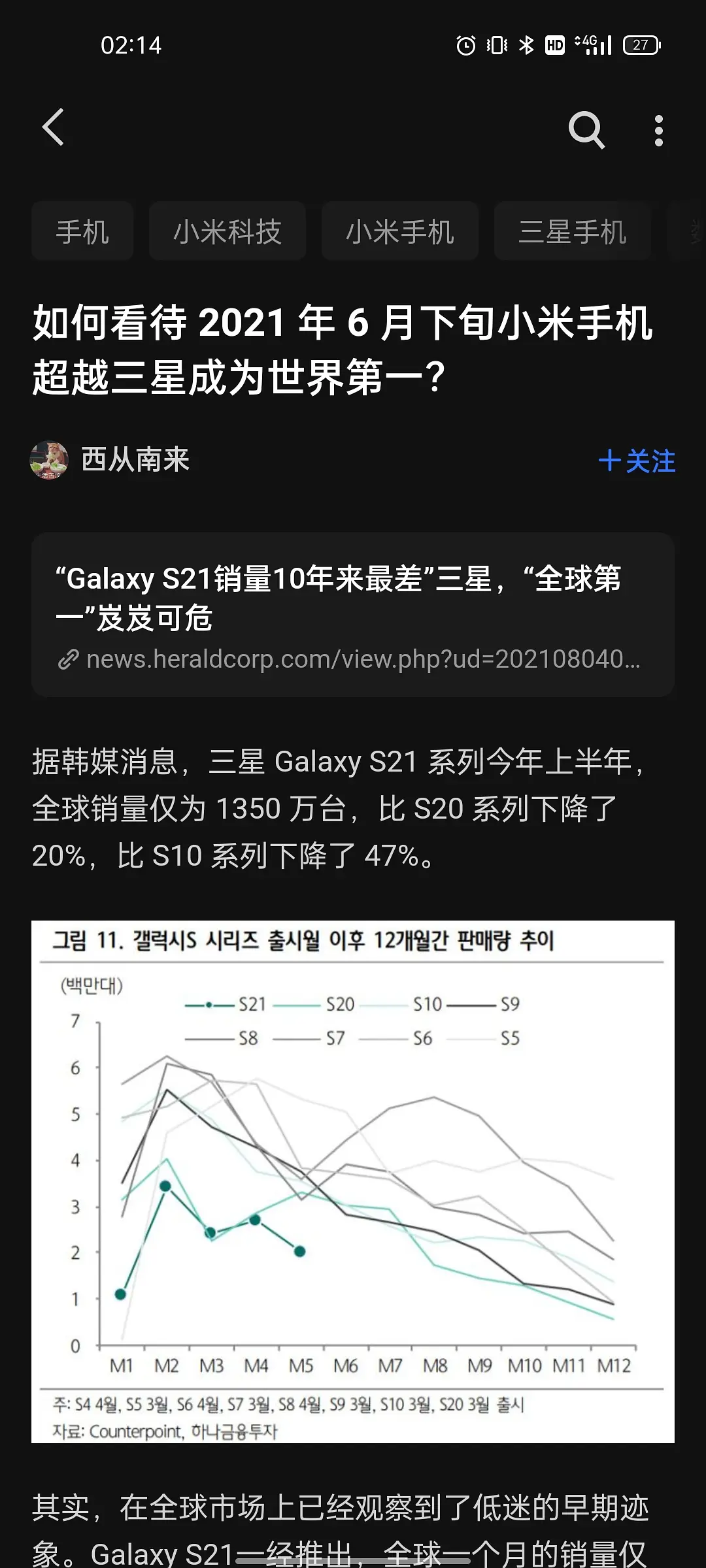Open the news.heraldcorp.com link card
Screen dimensions: 706x1568
pyautogui.click(x=353, y=615)
